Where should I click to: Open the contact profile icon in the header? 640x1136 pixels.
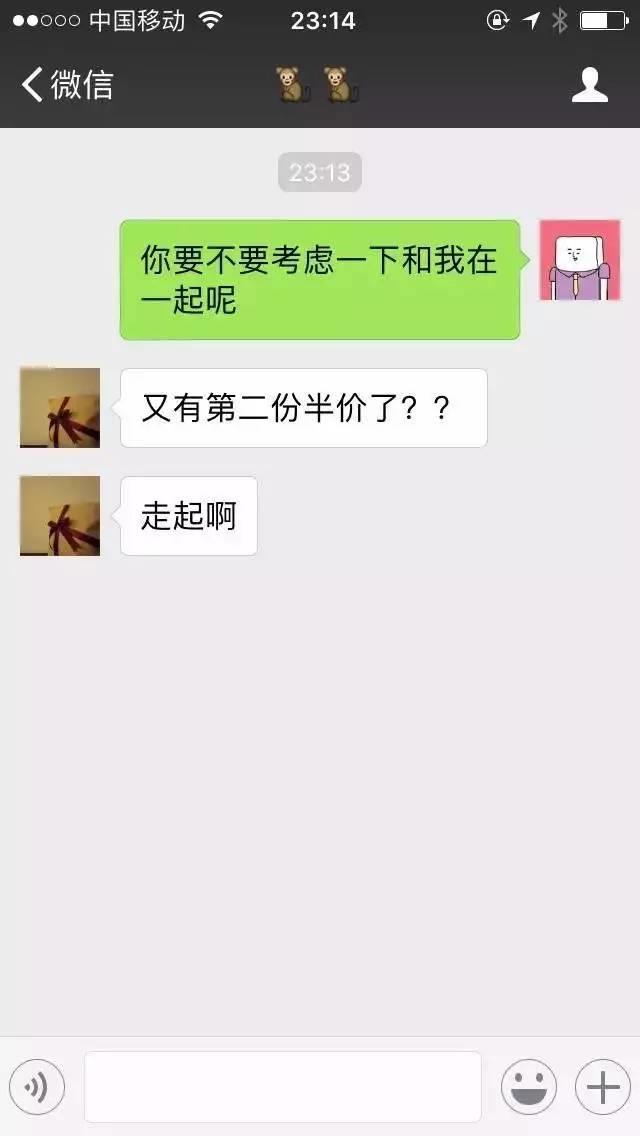pos(590,85)
